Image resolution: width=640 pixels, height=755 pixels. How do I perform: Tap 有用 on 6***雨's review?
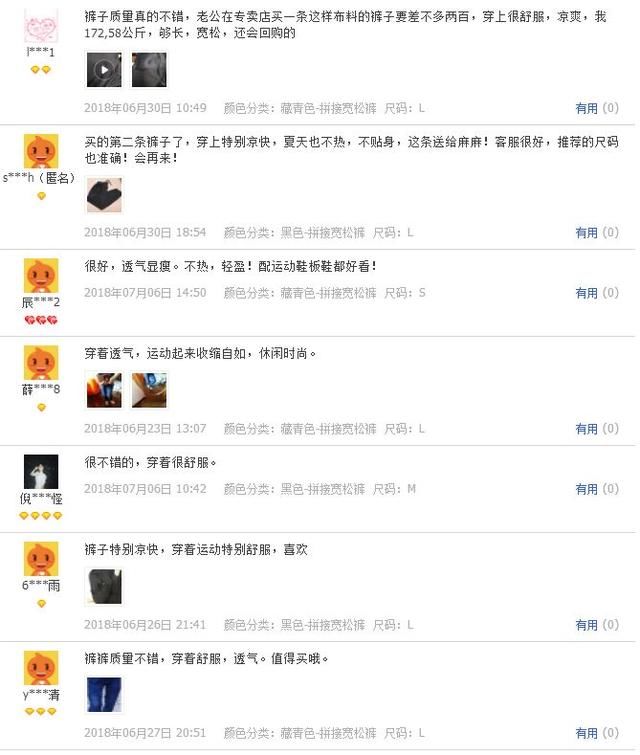(x=586, y=625)
